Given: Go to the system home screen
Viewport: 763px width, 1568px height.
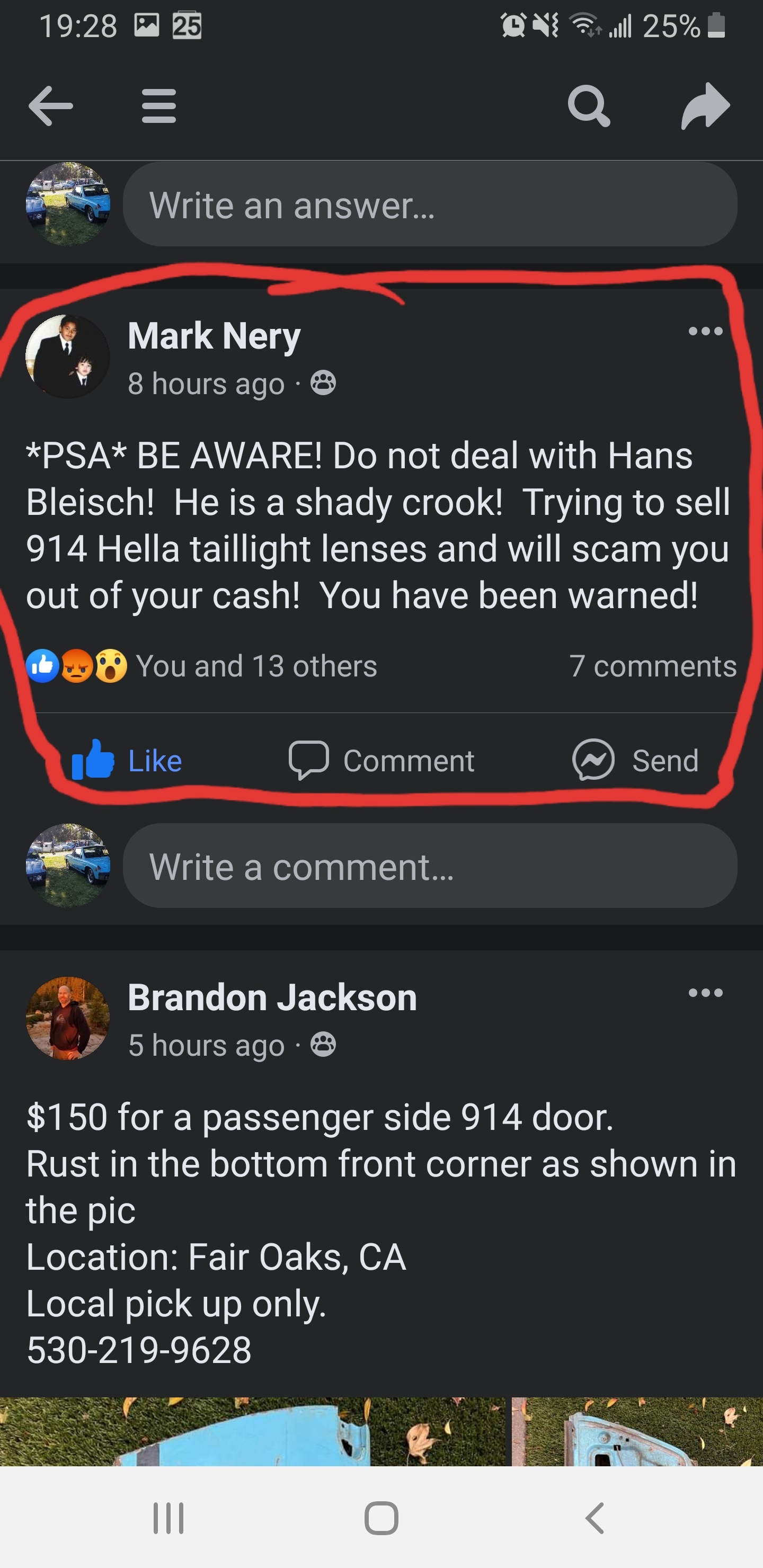Looking at the screenshot, I should [381, 1518].
